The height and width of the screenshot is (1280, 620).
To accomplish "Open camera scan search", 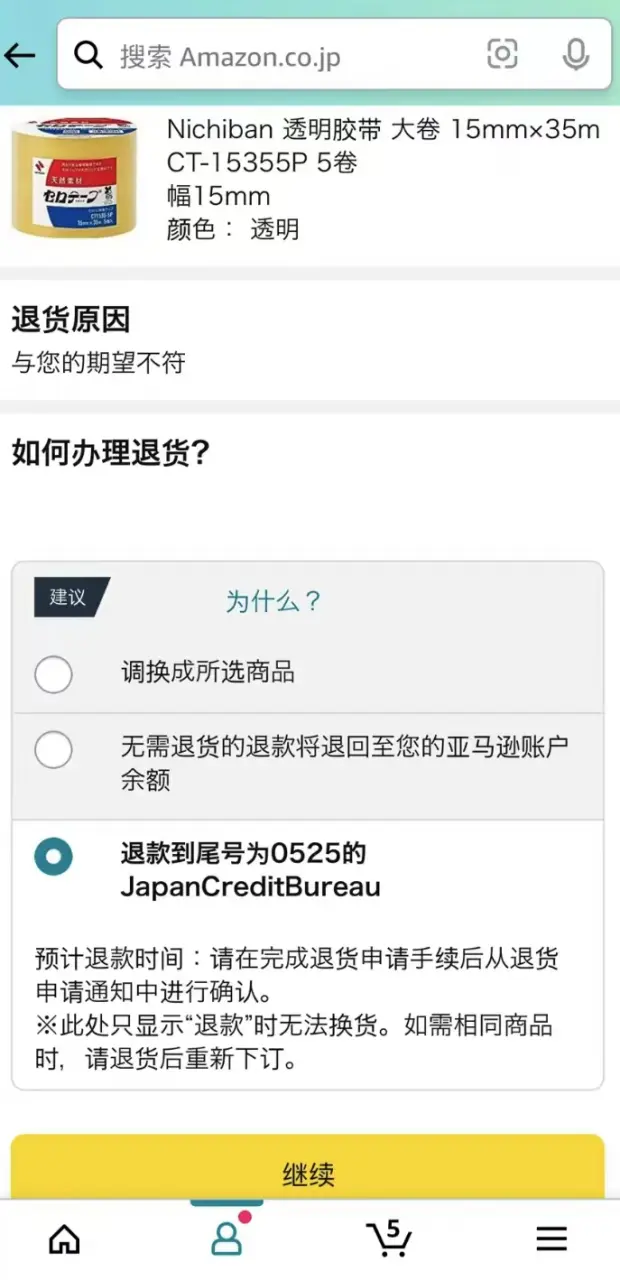I will (x=502, y=55).
